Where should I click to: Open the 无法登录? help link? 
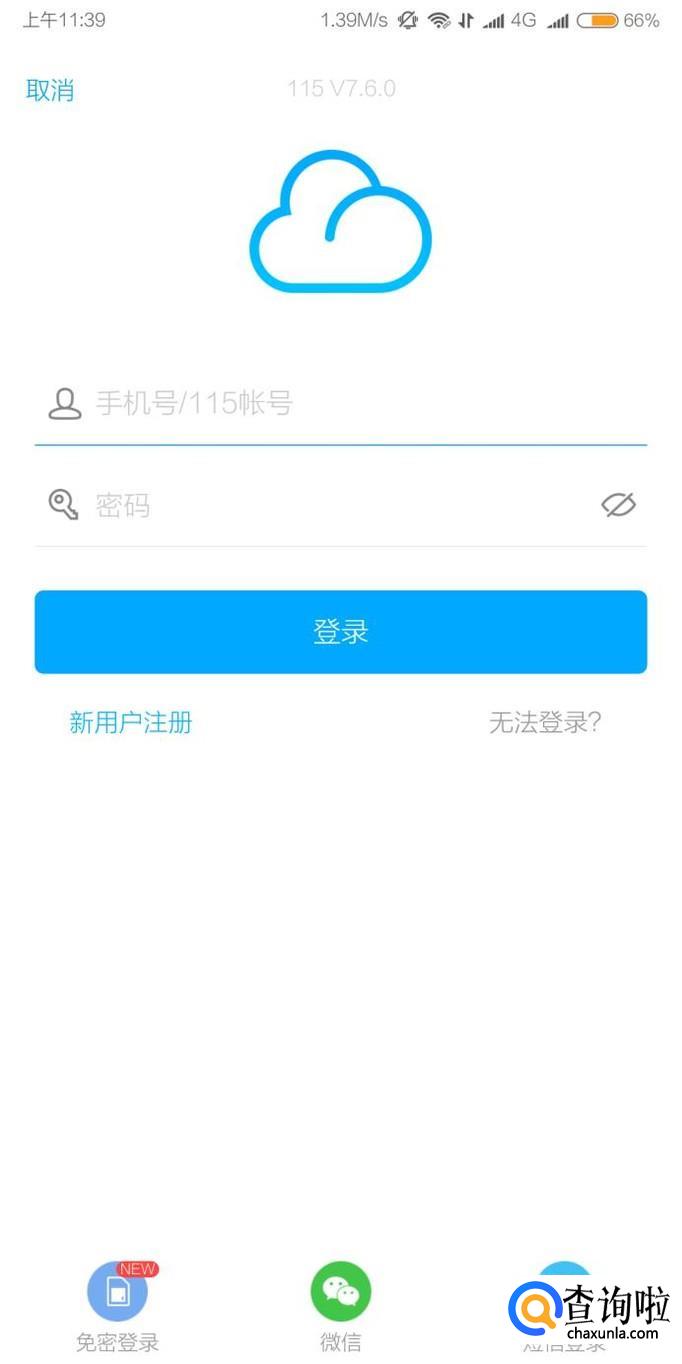pyautogui.click(x=545, y=722)
